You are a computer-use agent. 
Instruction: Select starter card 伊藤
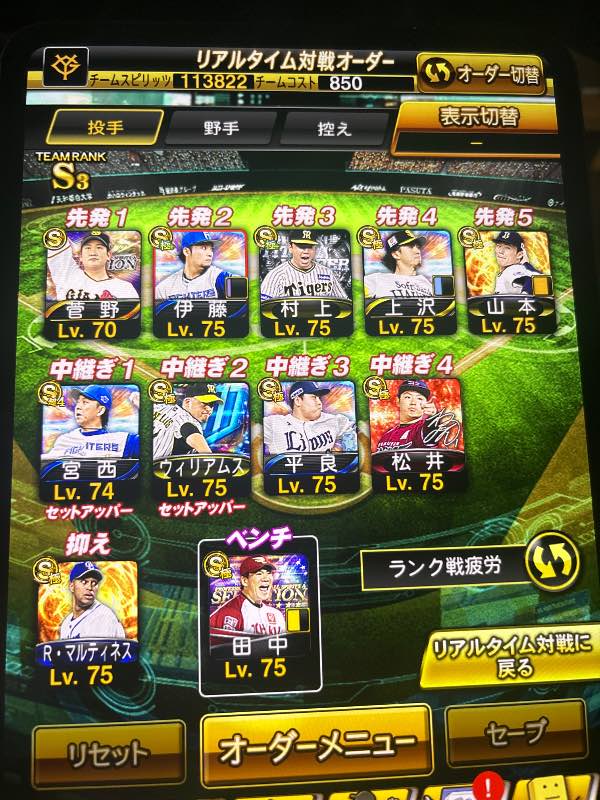click(x=201, y=283)
